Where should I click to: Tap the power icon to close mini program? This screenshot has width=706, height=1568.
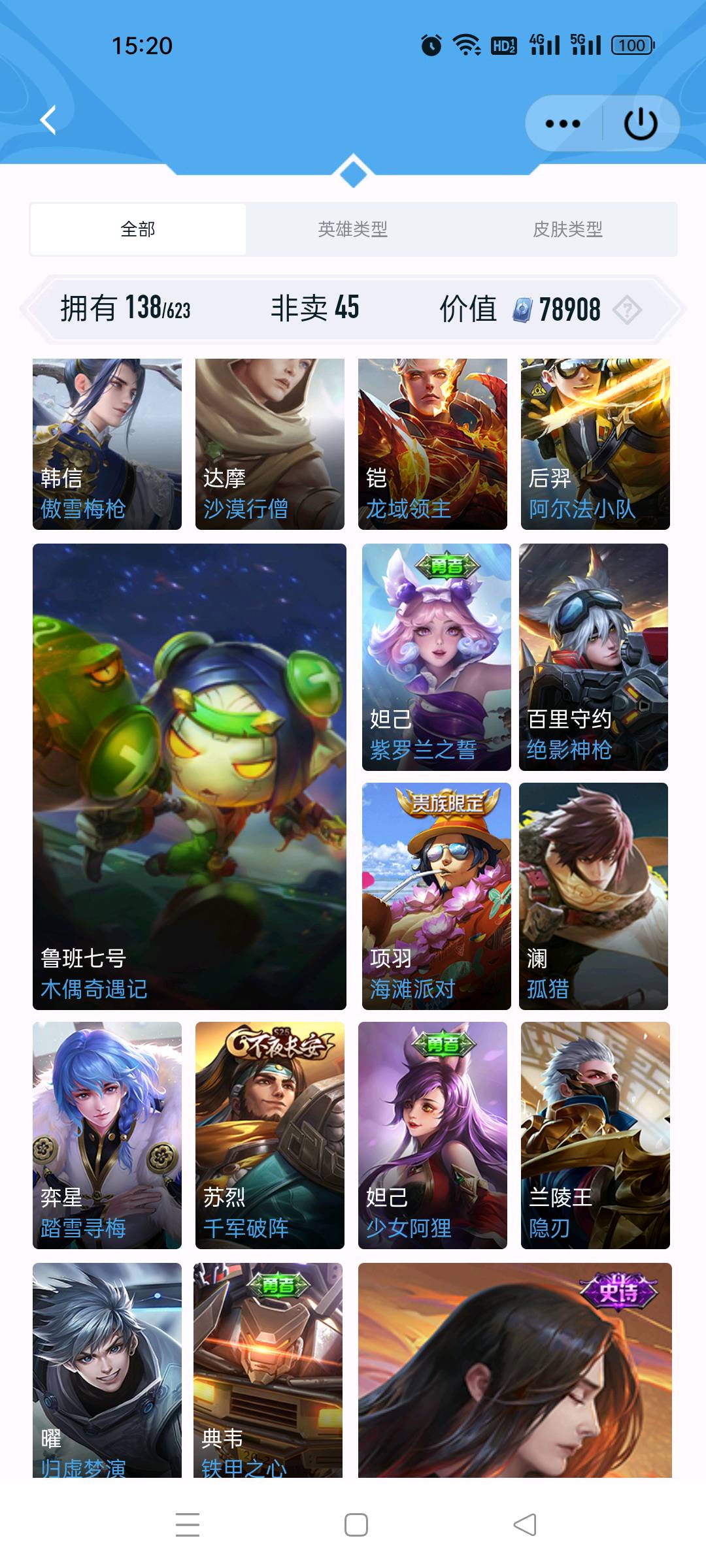[x=640, y=123]
